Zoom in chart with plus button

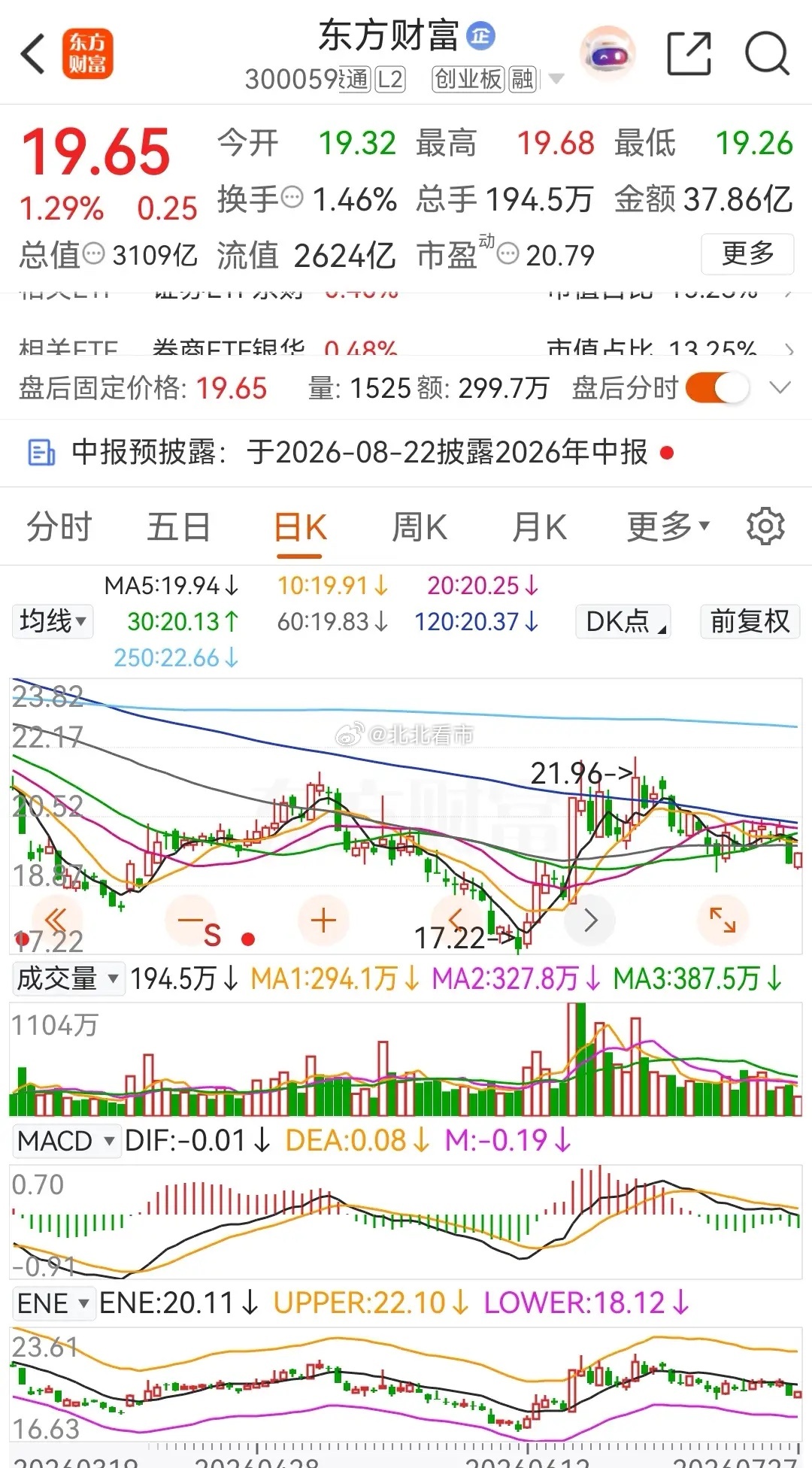click(x=323, y=921)
